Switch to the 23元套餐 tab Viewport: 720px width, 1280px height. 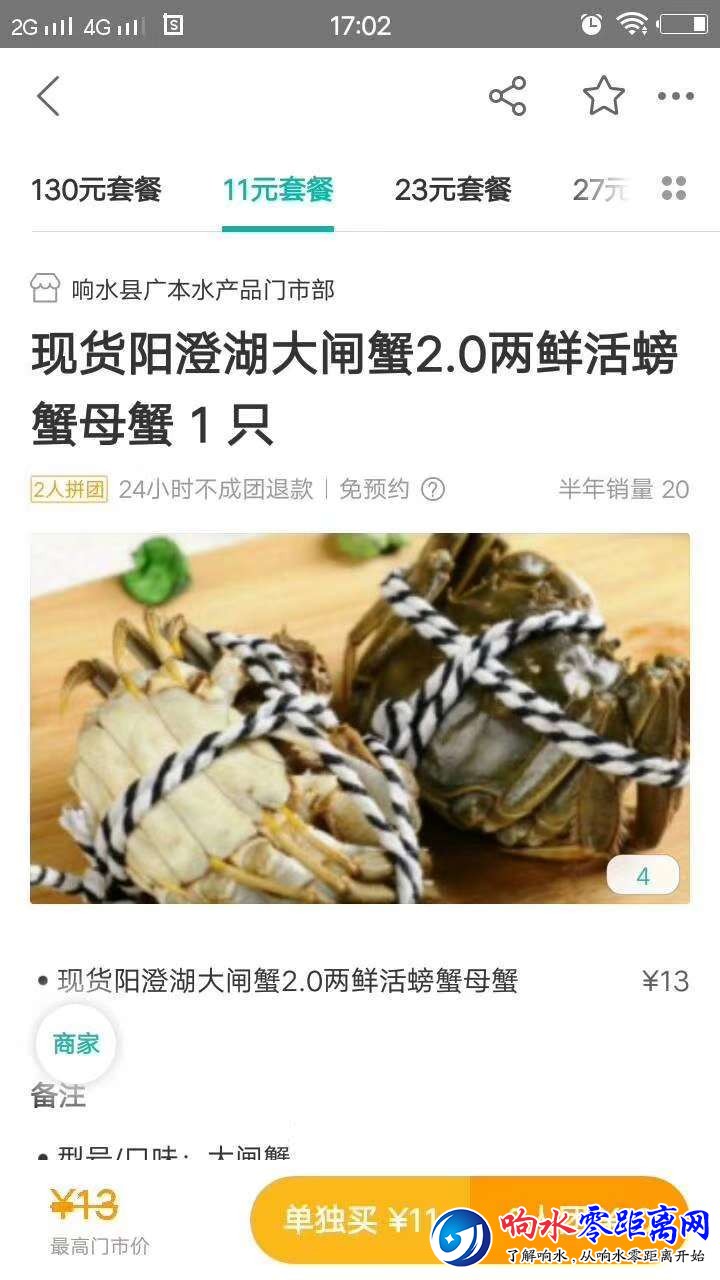click(453, 190)
